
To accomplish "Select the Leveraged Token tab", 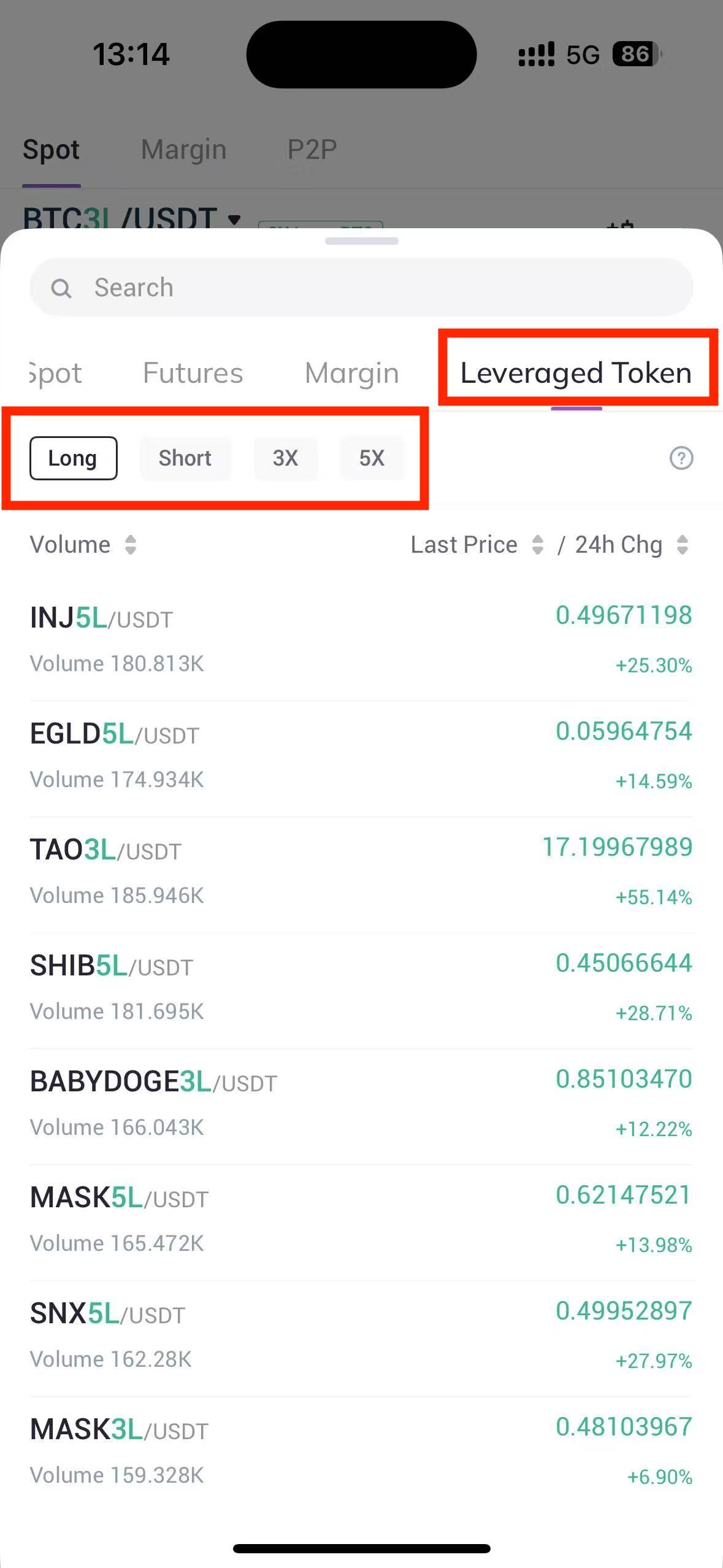I will pos(576,373).
